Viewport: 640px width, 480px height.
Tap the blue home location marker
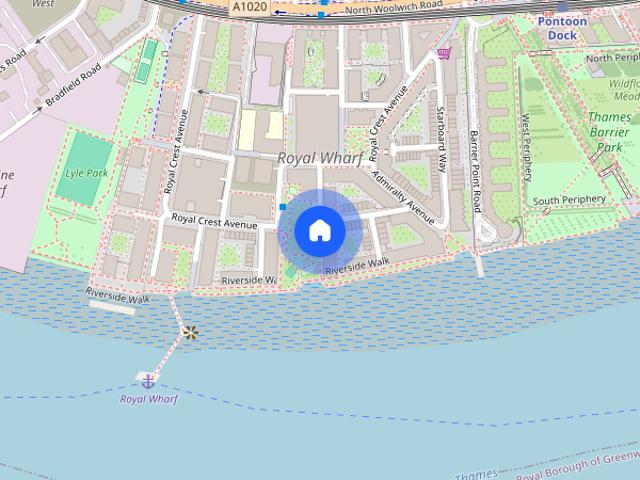[320, 231]
